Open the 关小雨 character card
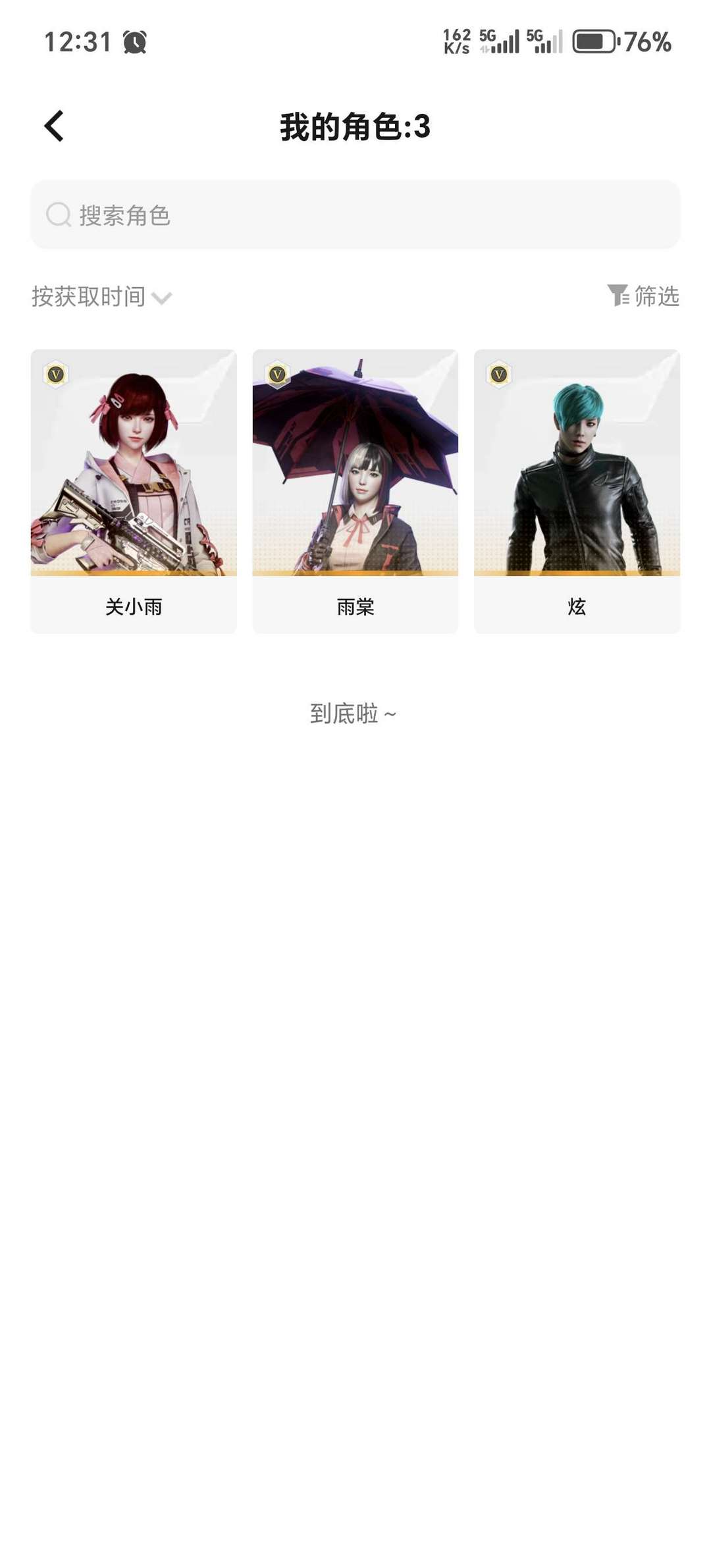The width and height of the screenshot is (711, 1568). pos(134,490)
